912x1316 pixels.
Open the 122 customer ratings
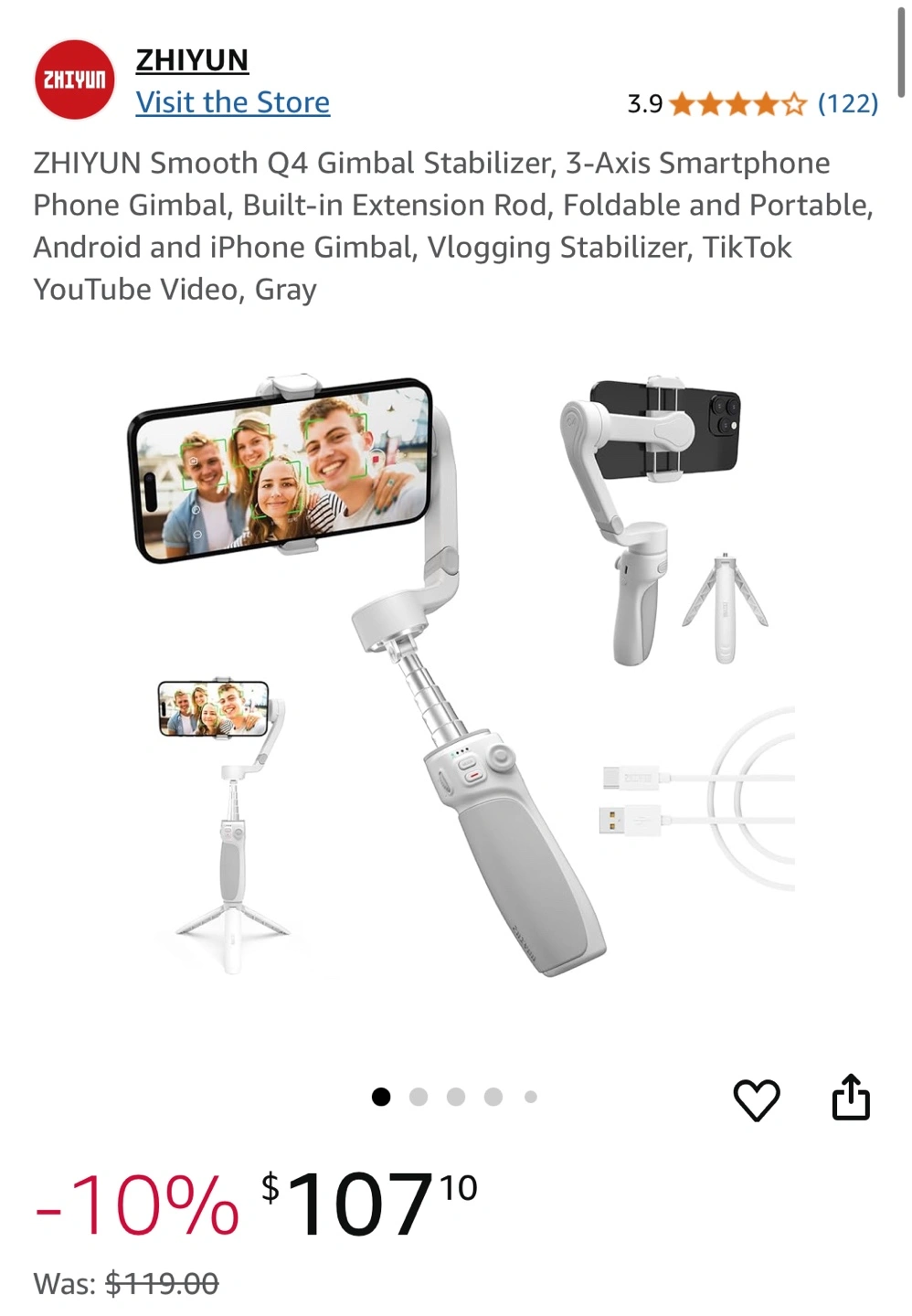[847, 103]
